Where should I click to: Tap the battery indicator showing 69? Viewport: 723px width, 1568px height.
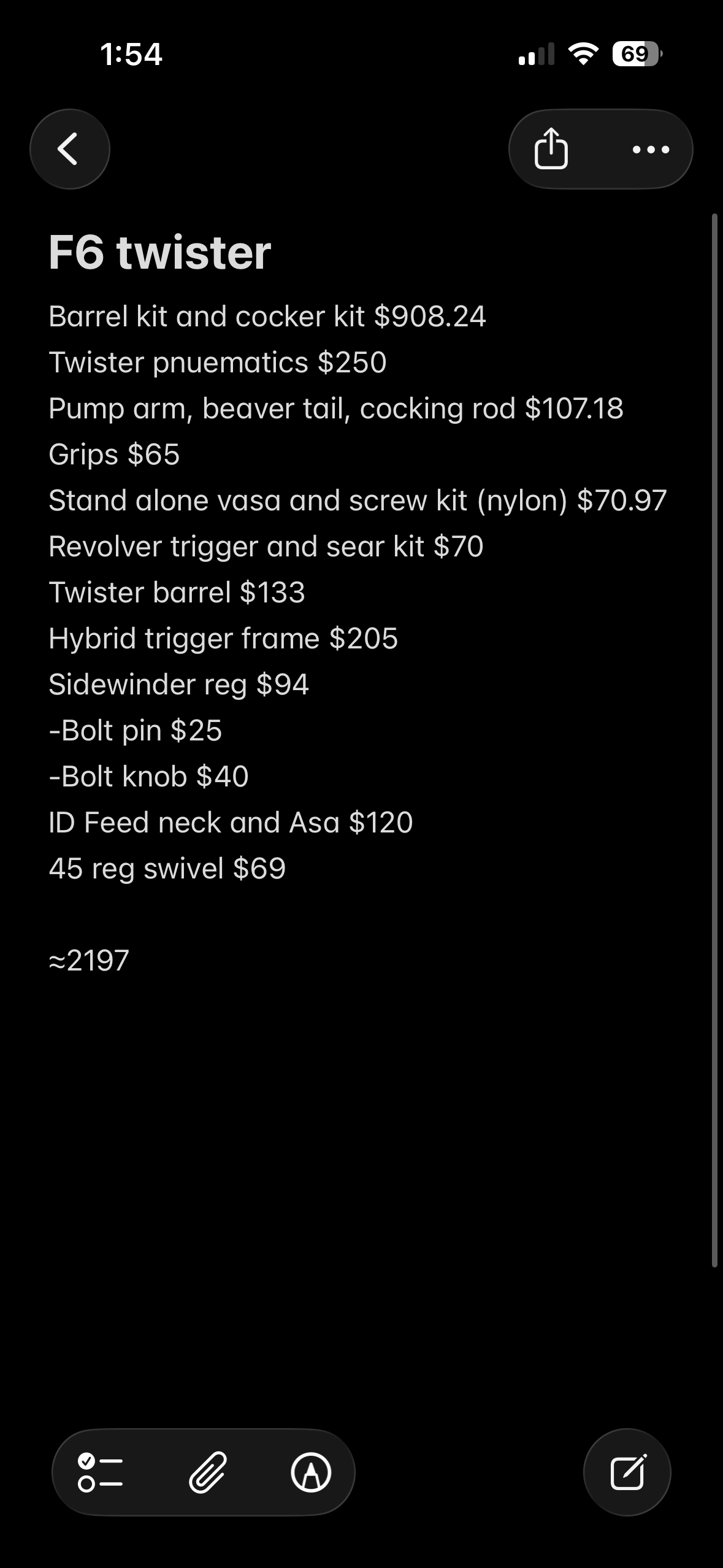(633, 54)
